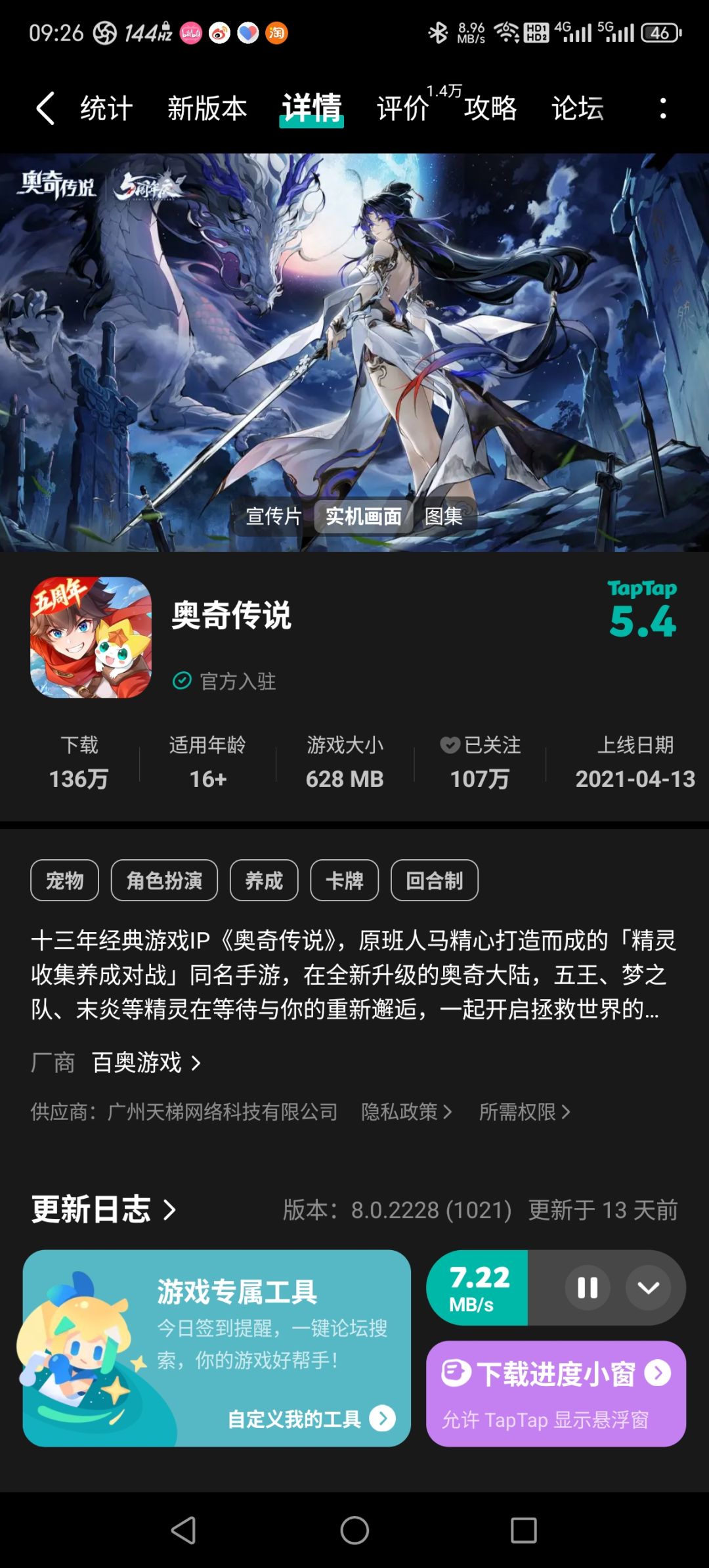Select the 卡牌 game tag

click(x=344, y=880)
